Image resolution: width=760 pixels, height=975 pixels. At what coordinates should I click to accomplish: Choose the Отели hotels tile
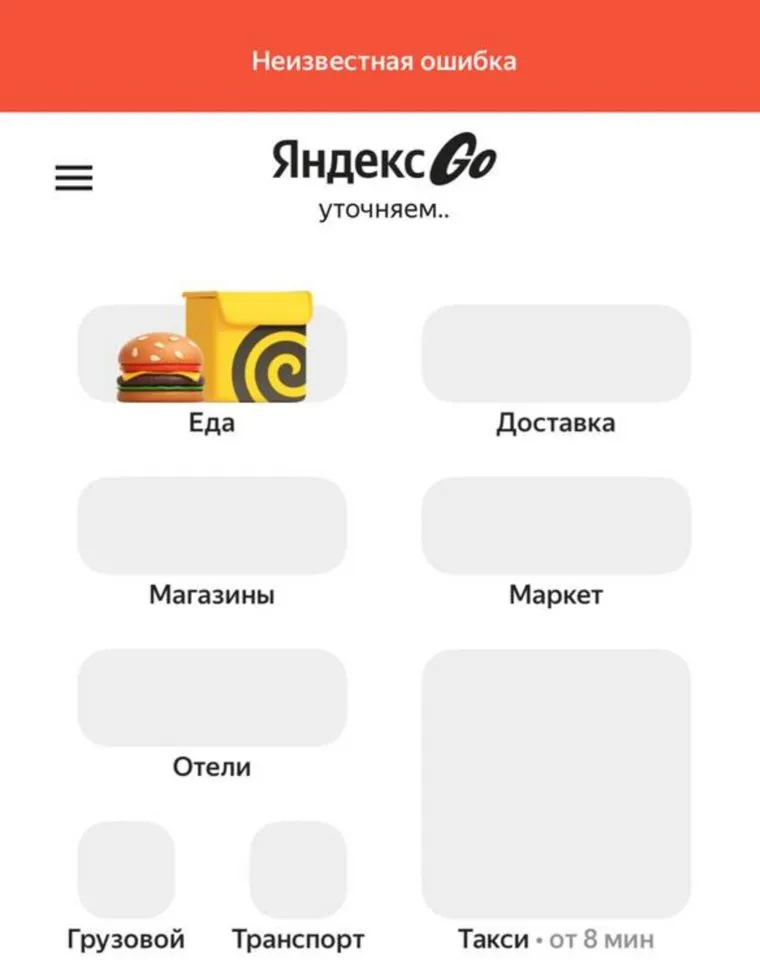click(212, 698)
